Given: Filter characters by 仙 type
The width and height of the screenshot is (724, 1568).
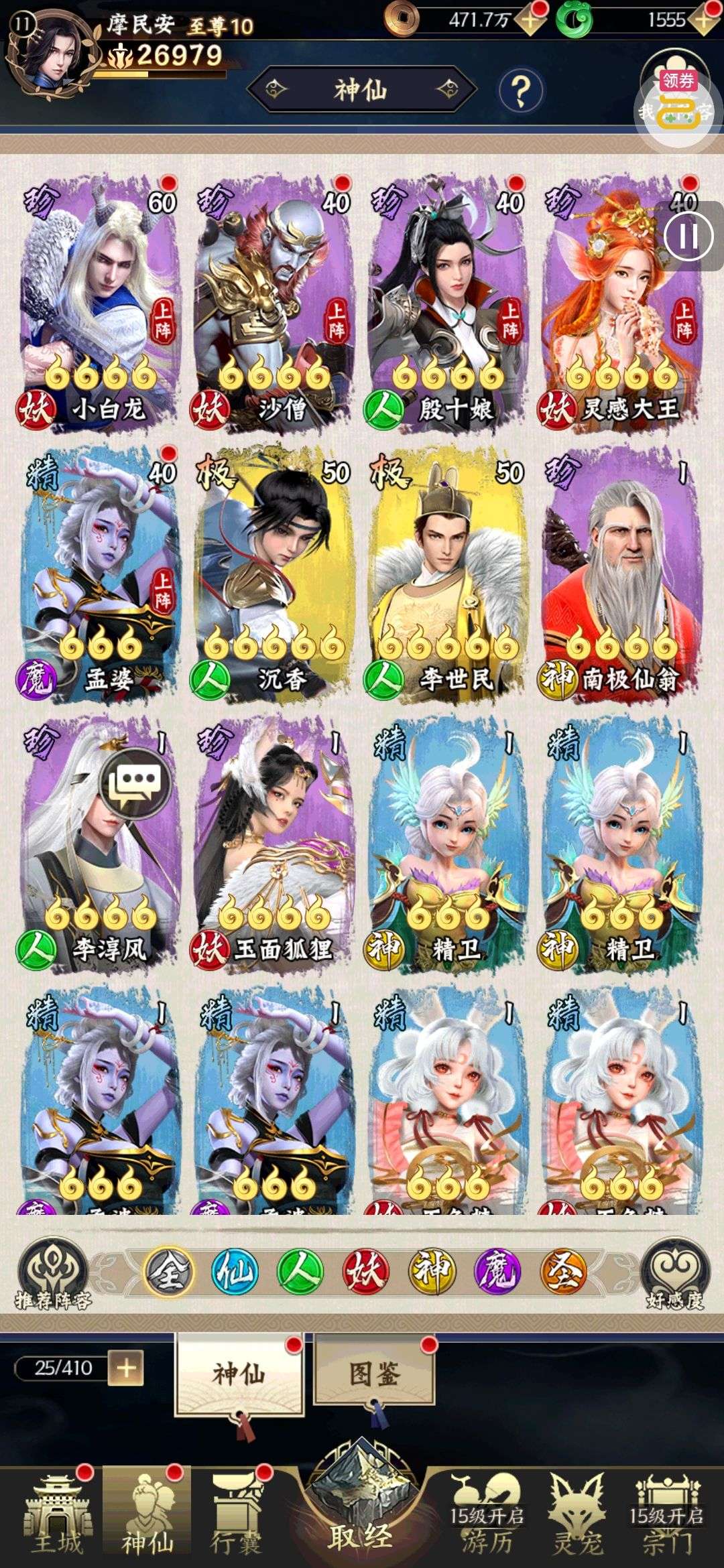Looking at the screenshot, I should pos(235,1270).
